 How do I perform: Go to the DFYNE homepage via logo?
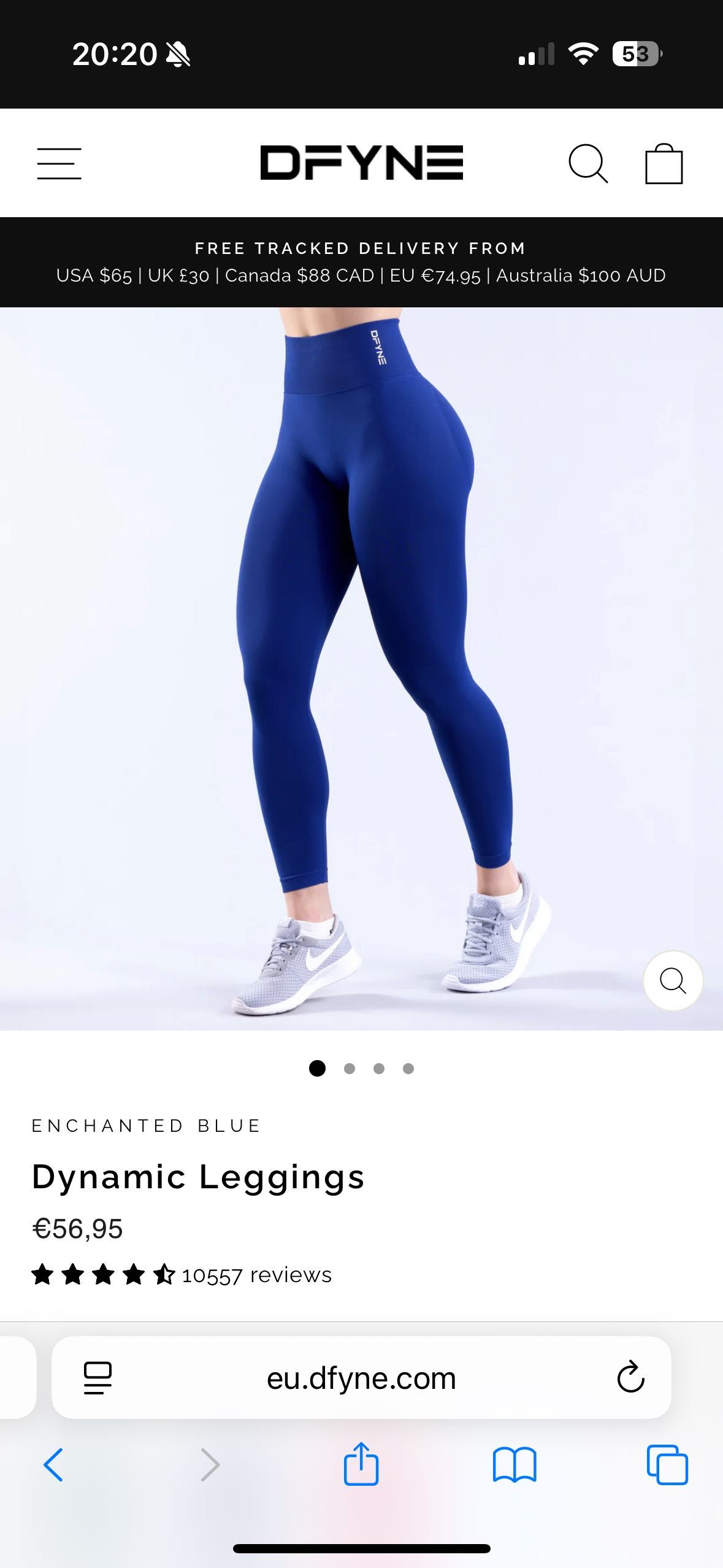[361, 163]
